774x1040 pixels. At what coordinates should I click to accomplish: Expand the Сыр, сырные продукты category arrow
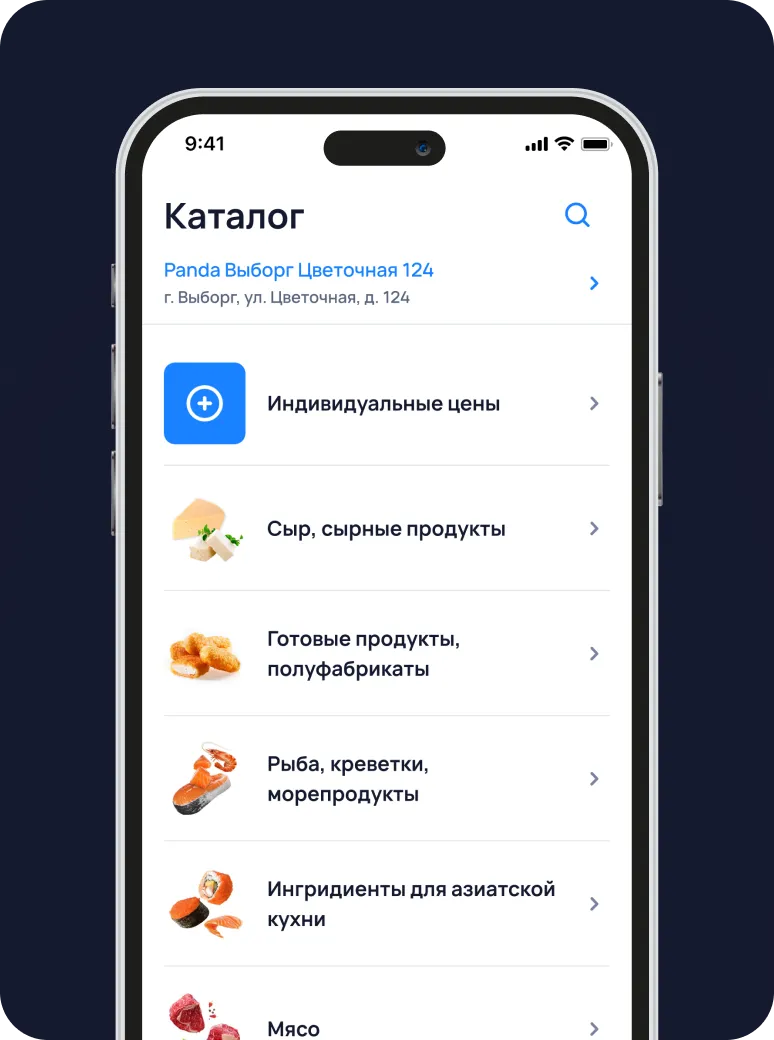[x=594, y=528]
